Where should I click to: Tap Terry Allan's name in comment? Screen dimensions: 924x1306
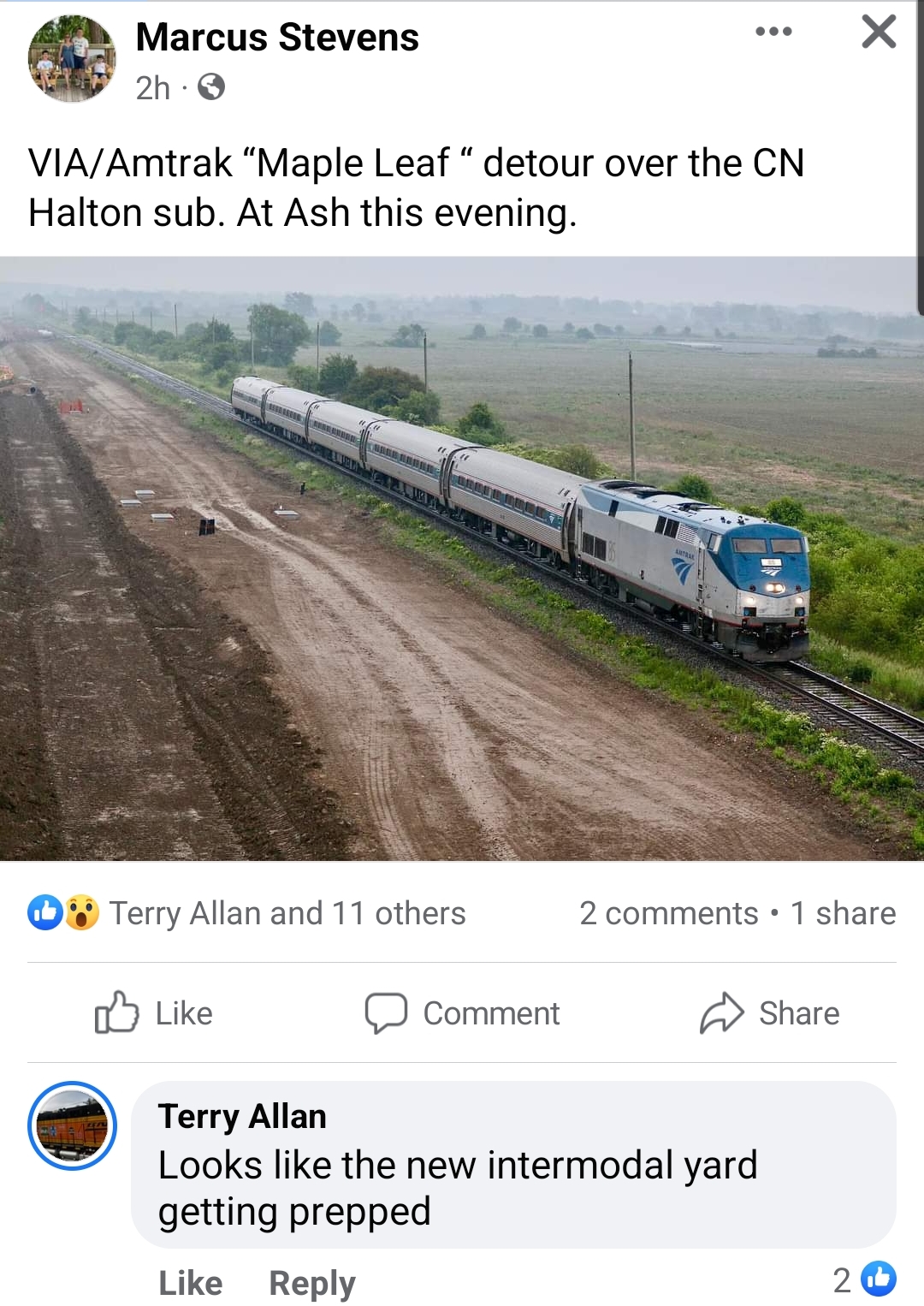pos(242,1117)
